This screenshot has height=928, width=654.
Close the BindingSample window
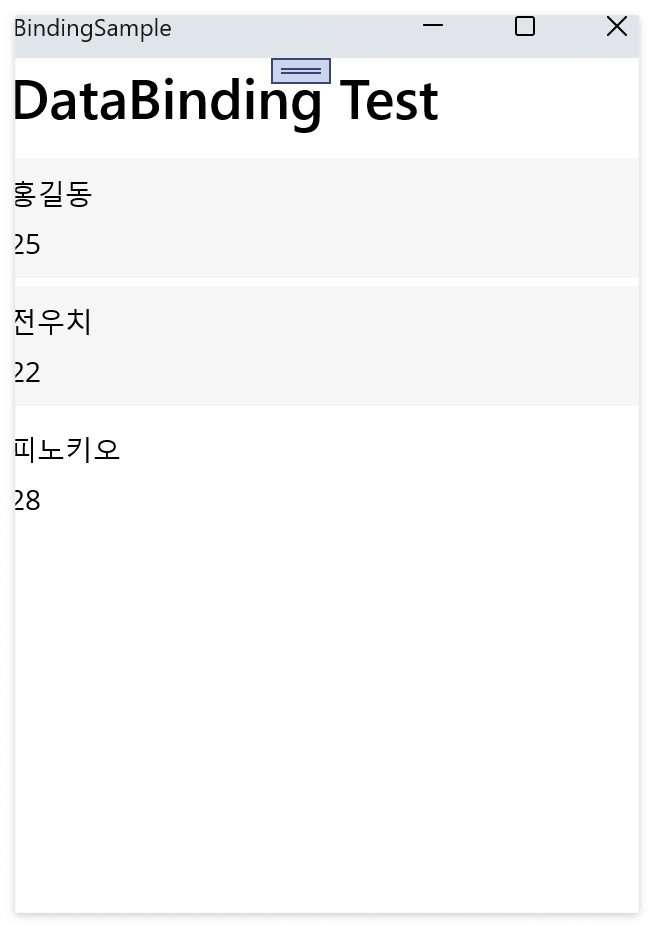pyautogui.click(x=616, y=27)
